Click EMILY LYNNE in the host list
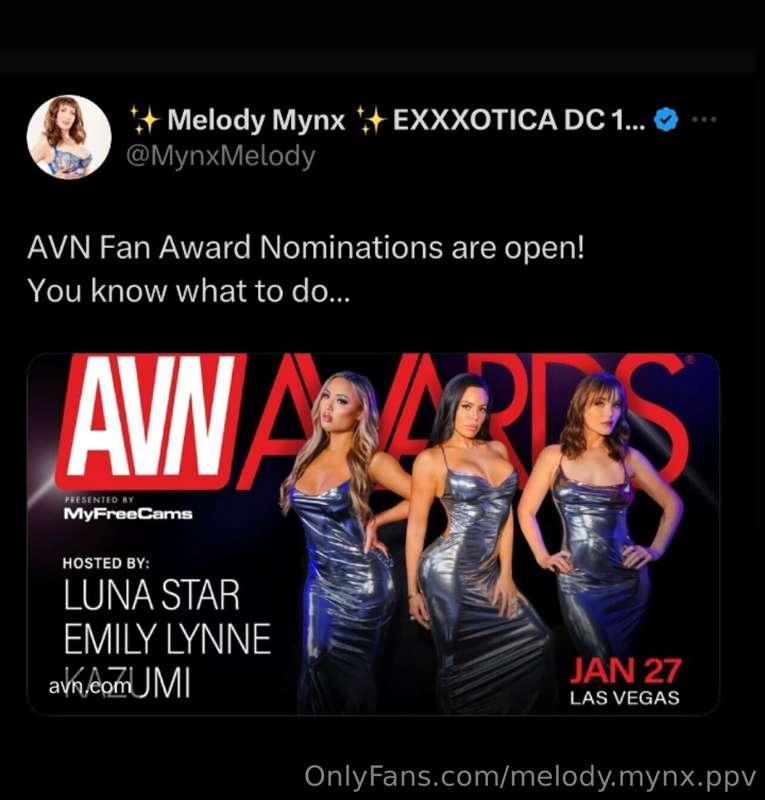 point(168,637)
